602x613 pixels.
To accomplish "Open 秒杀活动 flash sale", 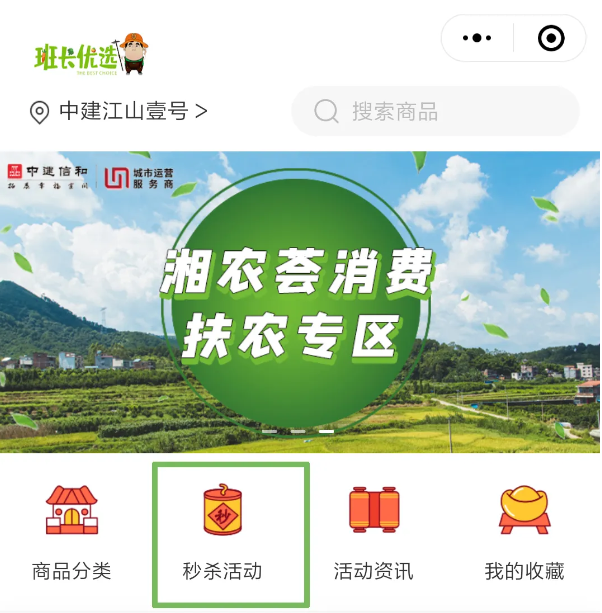I will point(223,533).
